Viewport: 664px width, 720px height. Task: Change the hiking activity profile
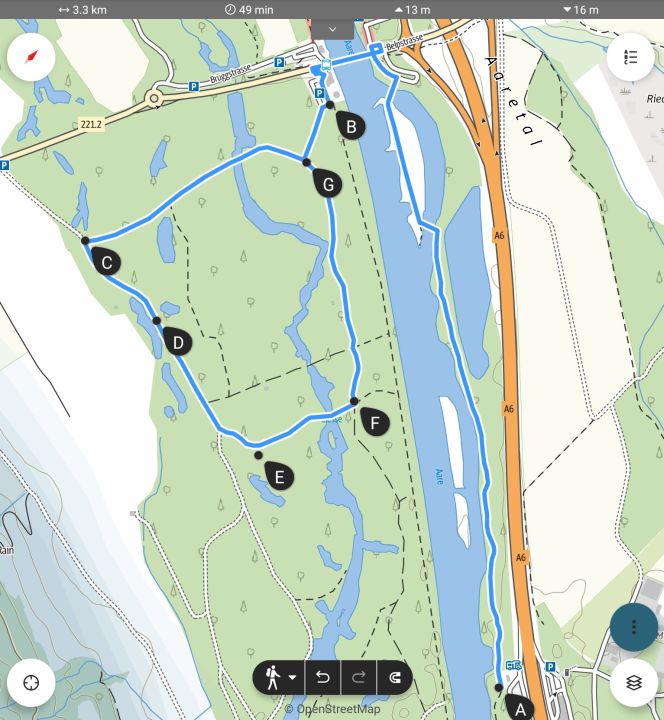point(280,677)
